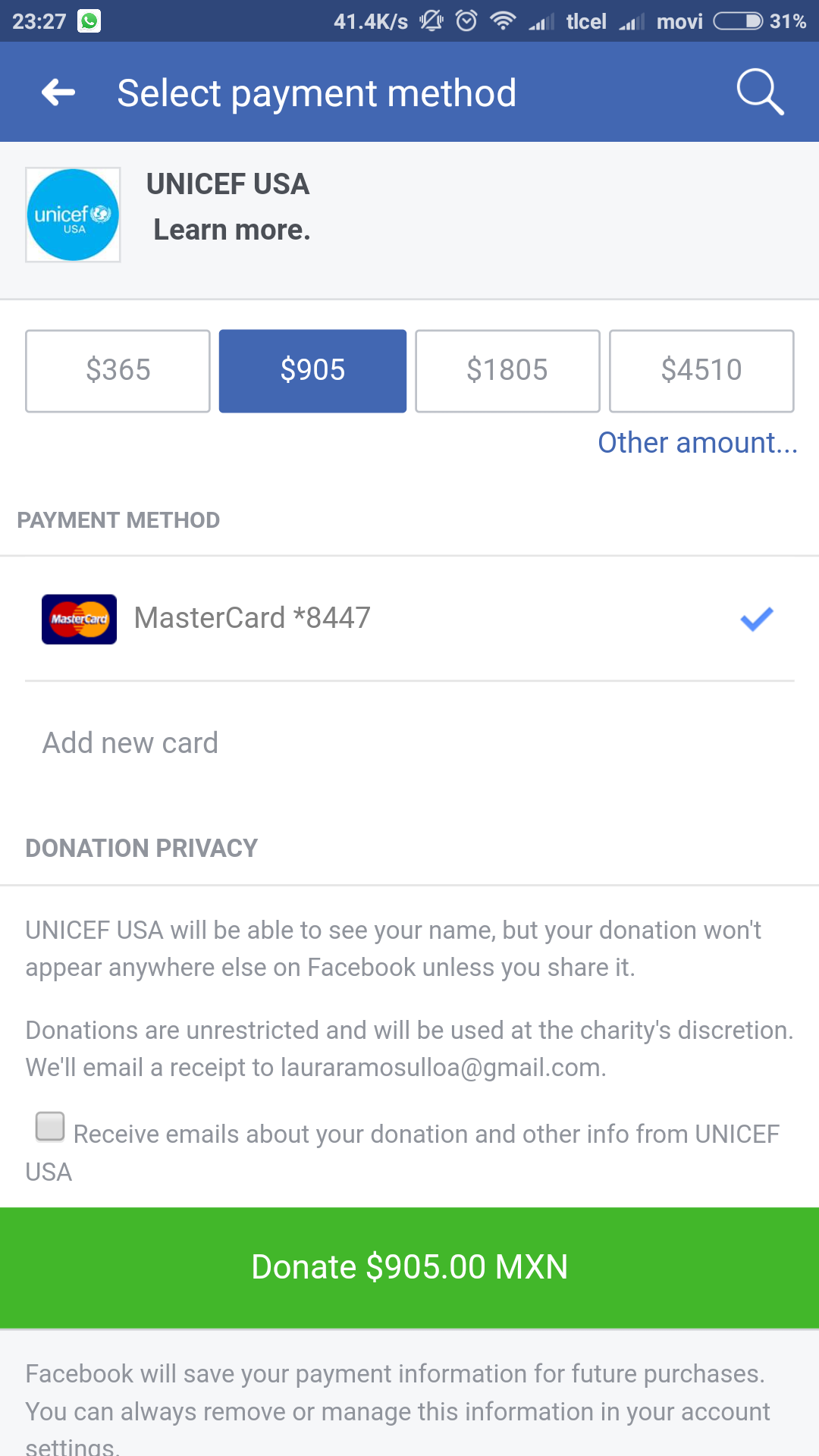819x1456 pixels.
Task: Open search from the magnifier icon
Action: click(x=760, y=93)
